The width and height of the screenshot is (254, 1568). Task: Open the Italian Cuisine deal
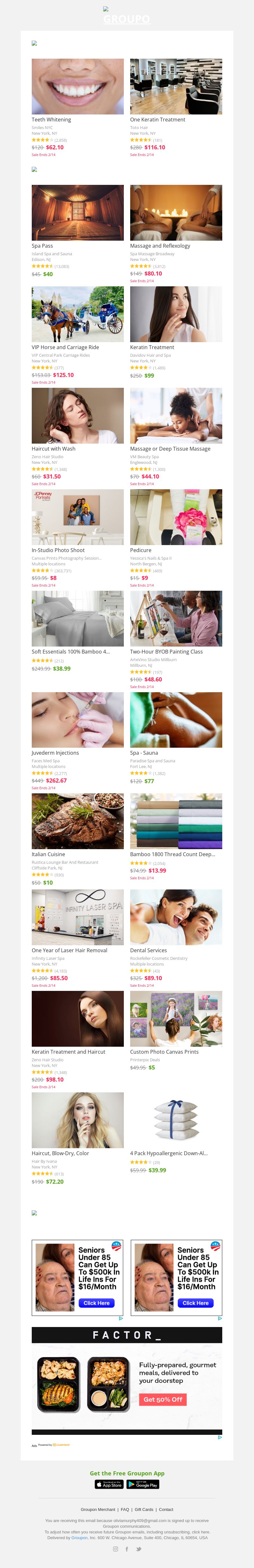click(x=77, y=821)
